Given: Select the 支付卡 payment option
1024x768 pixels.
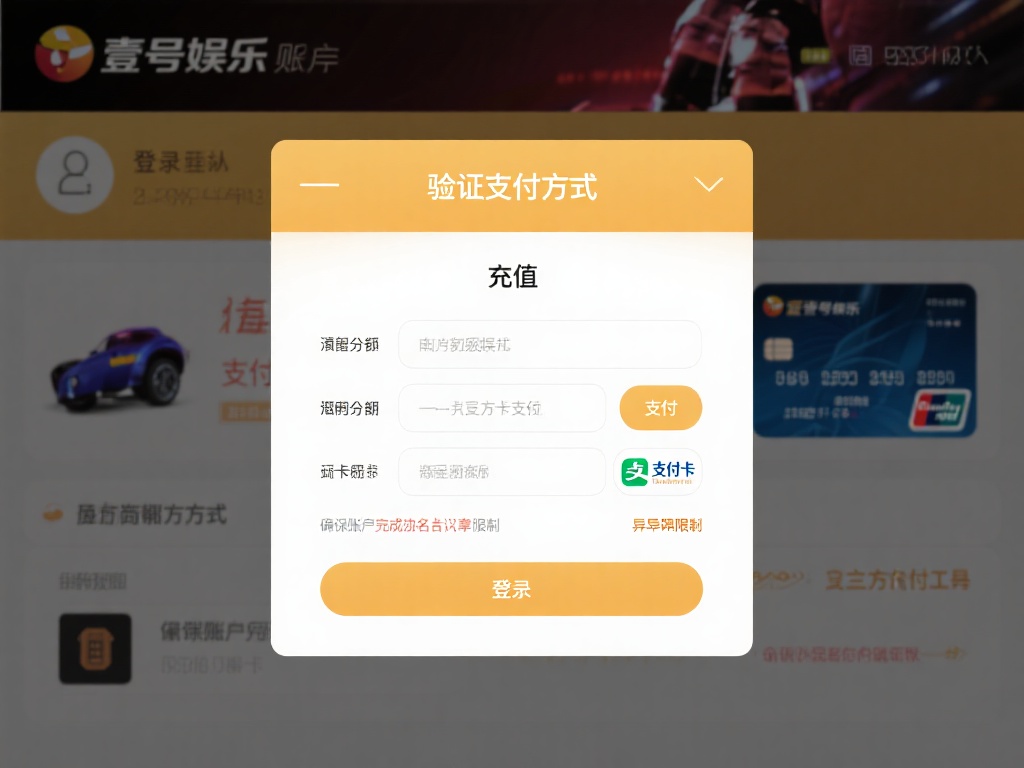Looking at the screenshot, I should coord(658,472).
